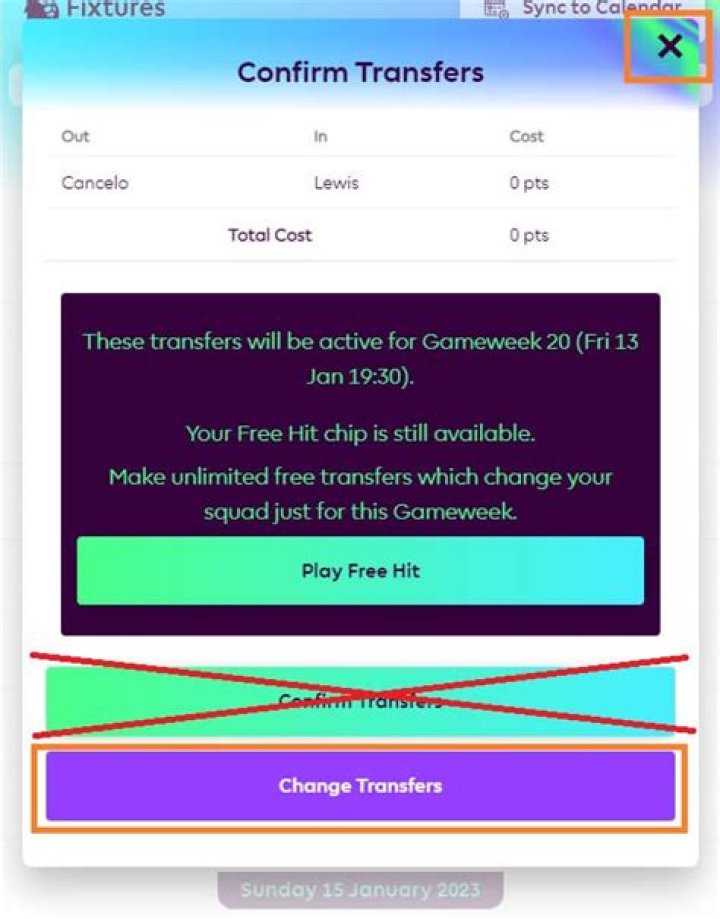Confirm the Cancelo to Lewis transfer

pos(360,701)
